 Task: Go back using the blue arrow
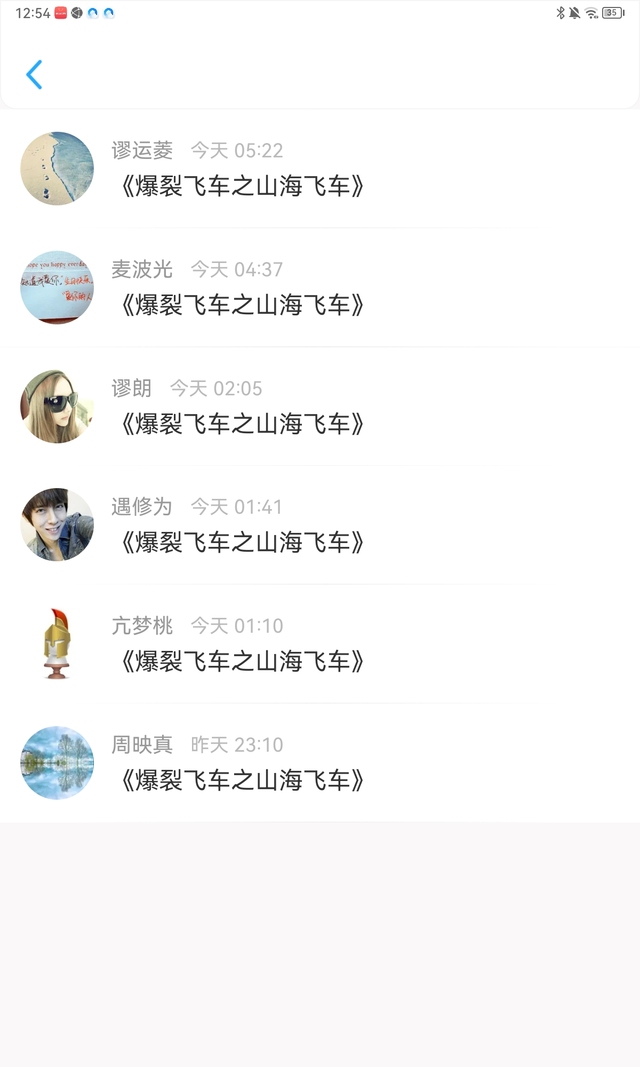click(x=34, y=74)
